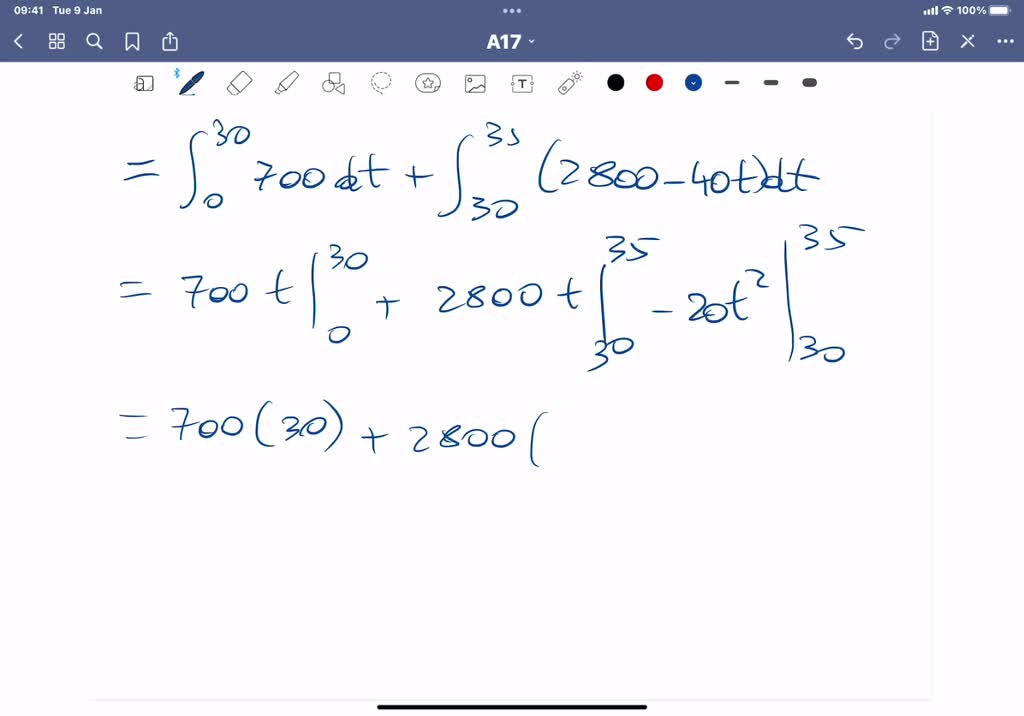
Task: Add a text box with the text tool
Action: point(522,83)
